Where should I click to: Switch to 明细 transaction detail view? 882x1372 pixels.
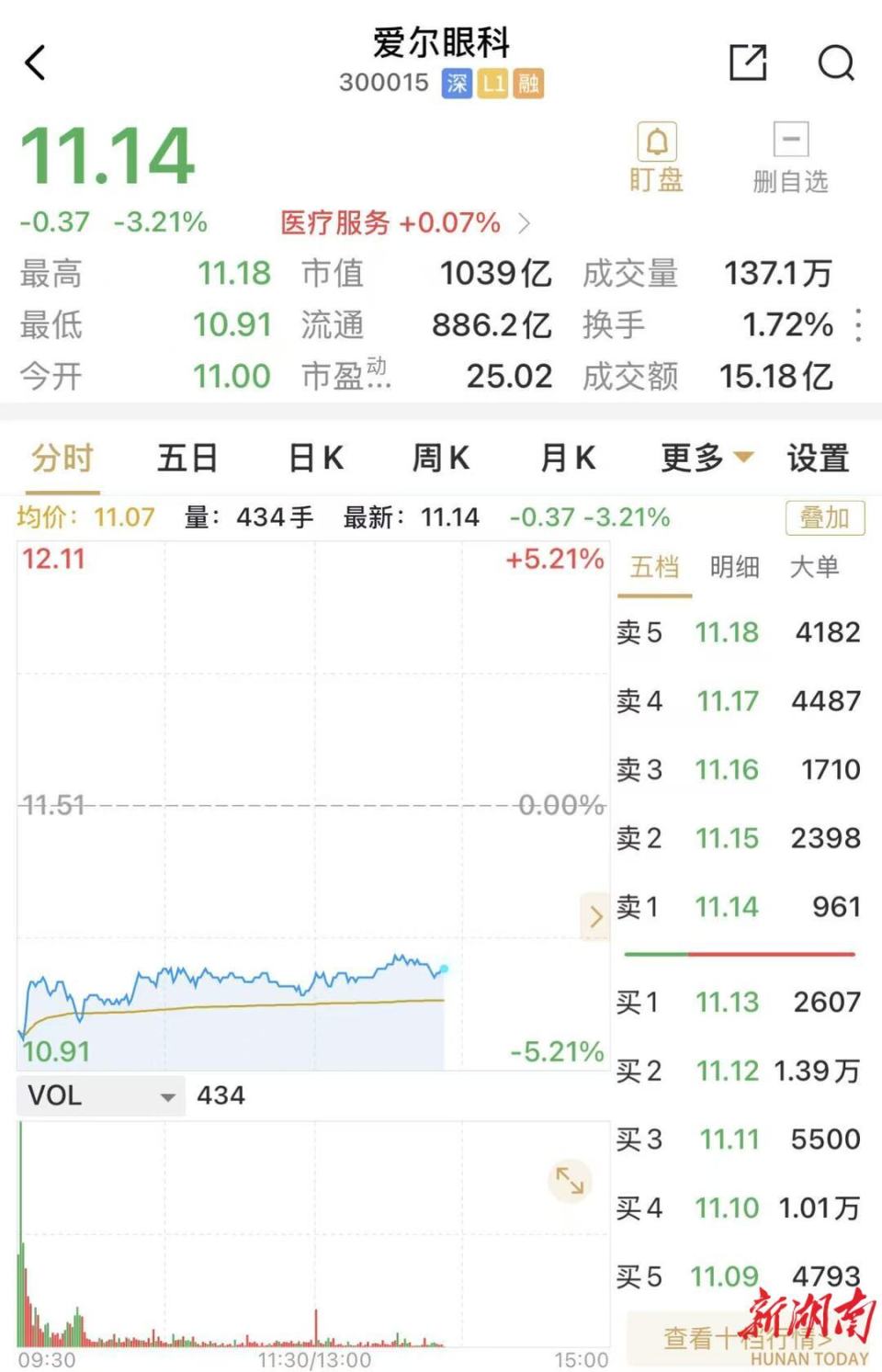tap(735, 568)
